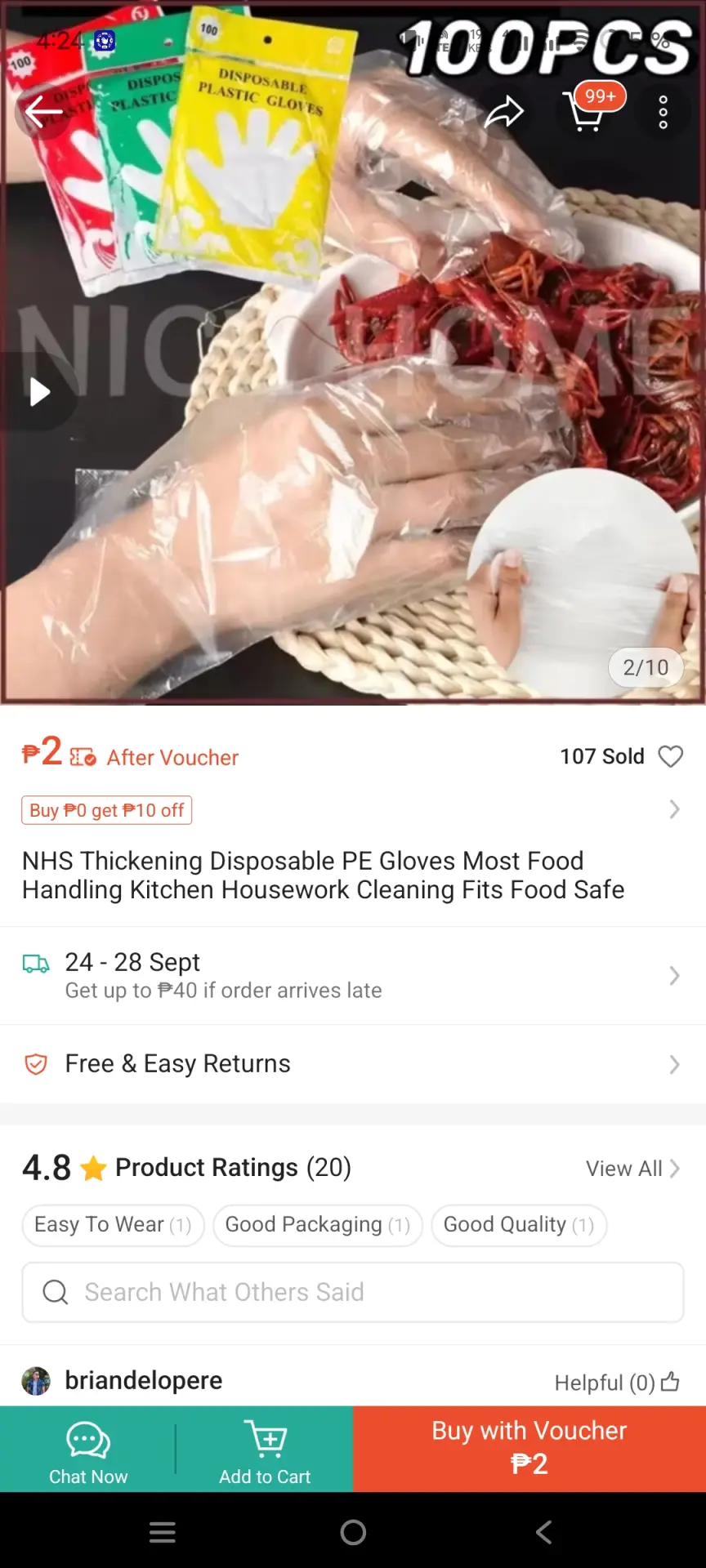This screenshot has height=1568, width=706.
Task: Filter reviews by Easy To Wear
Action: 113,1225
